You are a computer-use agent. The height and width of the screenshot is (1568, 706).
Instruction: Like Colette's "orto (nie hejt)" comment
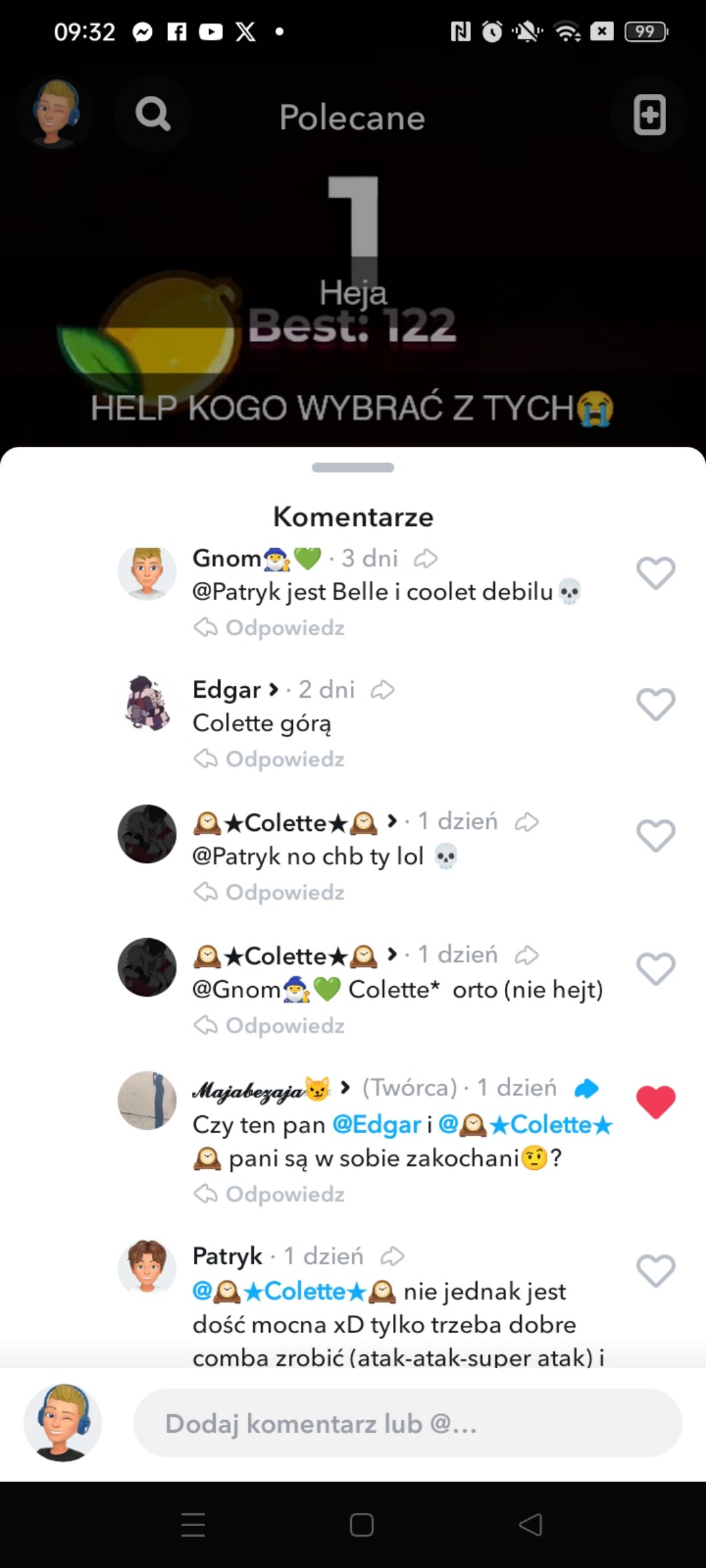point(655,969)
